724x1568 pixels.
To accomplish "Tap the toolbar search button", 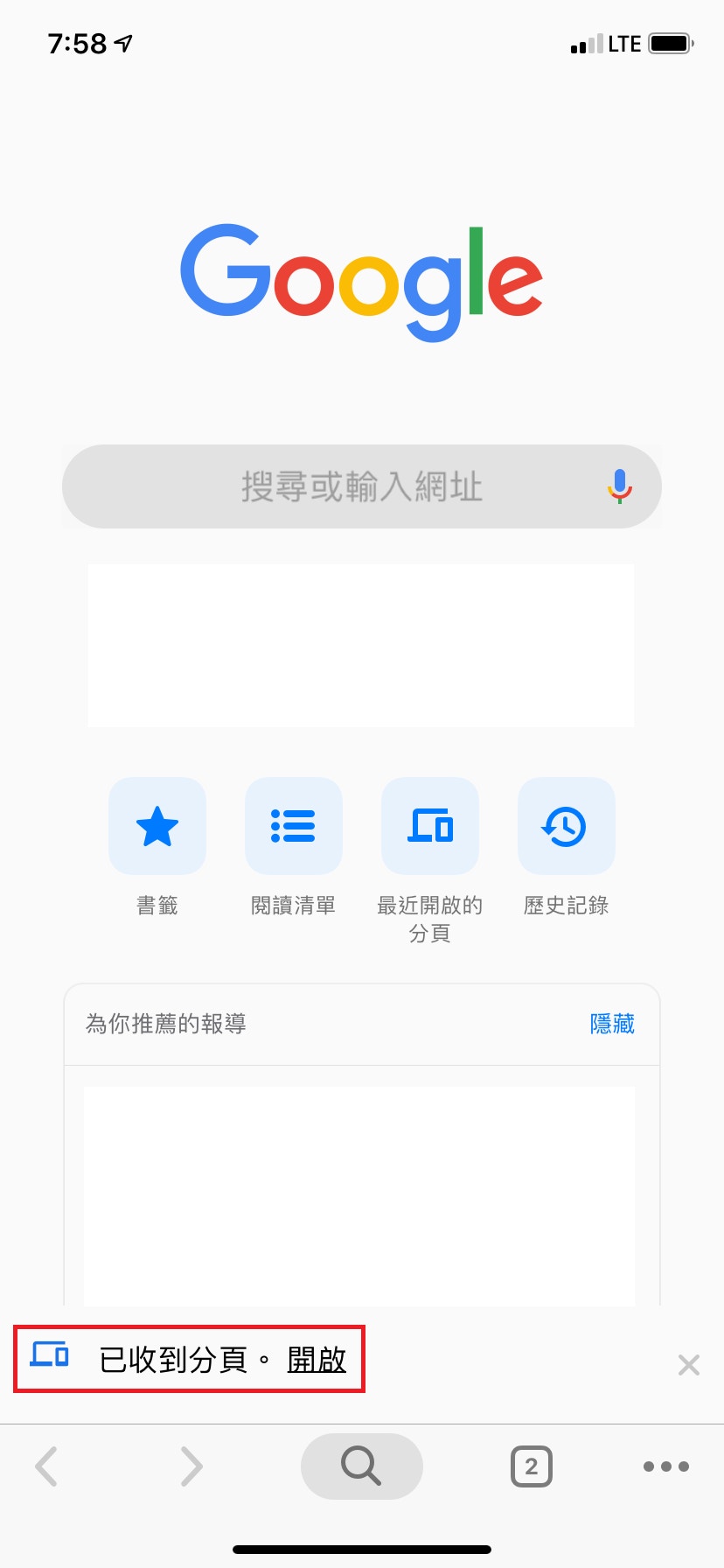I will (361, 1466).
